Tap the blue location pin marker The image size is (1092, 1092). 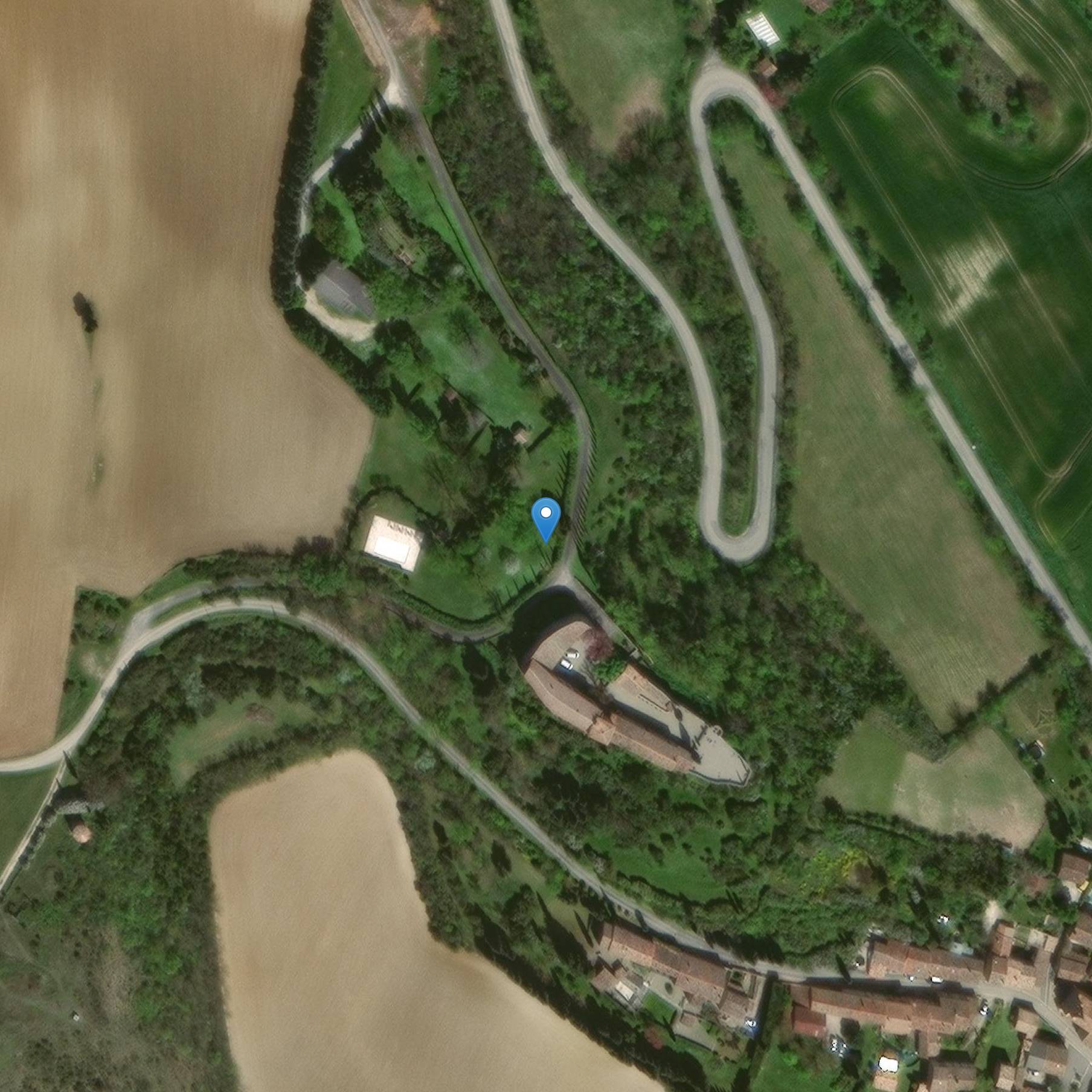546,518
